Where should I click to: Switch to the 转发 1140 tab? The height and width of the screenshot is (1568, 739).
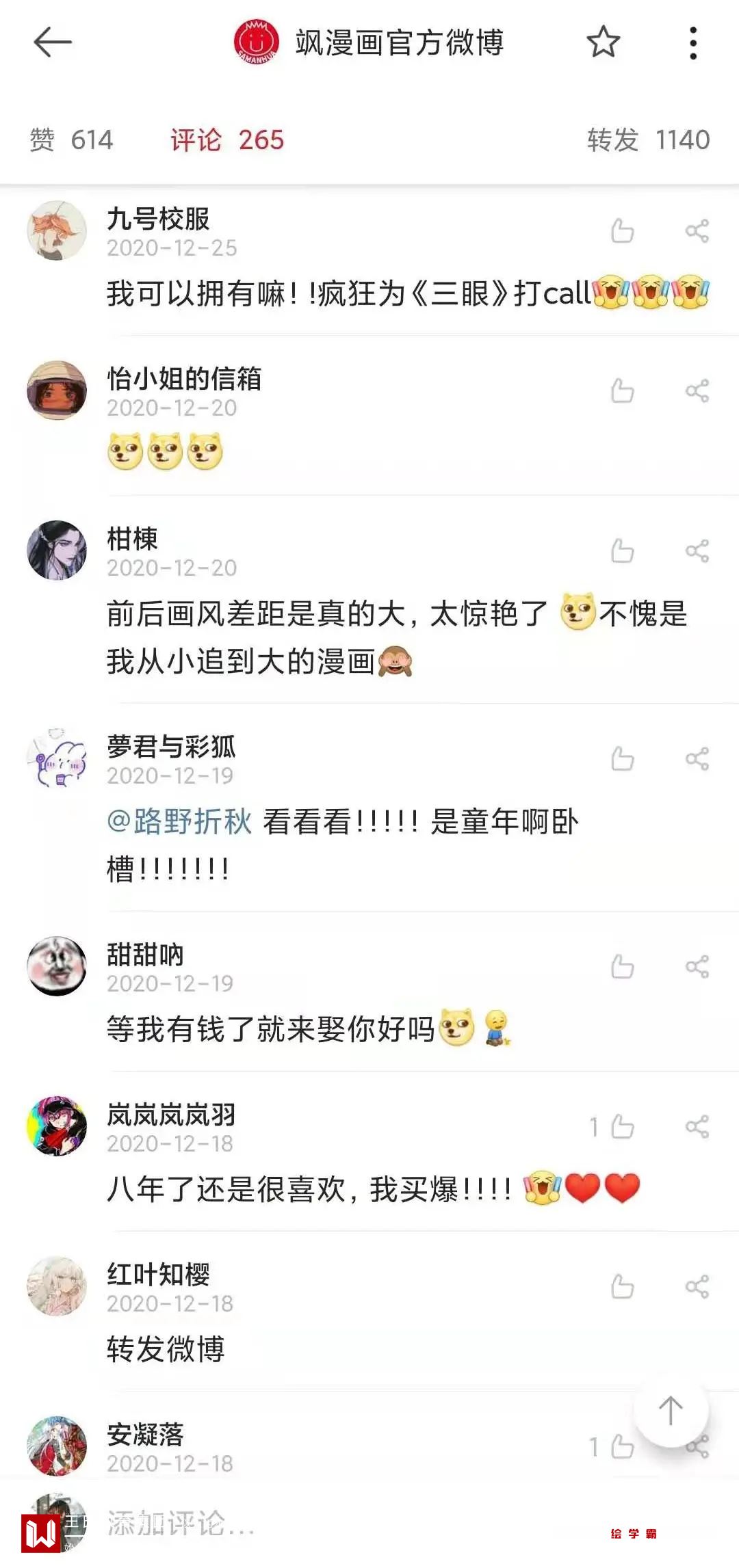point(648,140)
